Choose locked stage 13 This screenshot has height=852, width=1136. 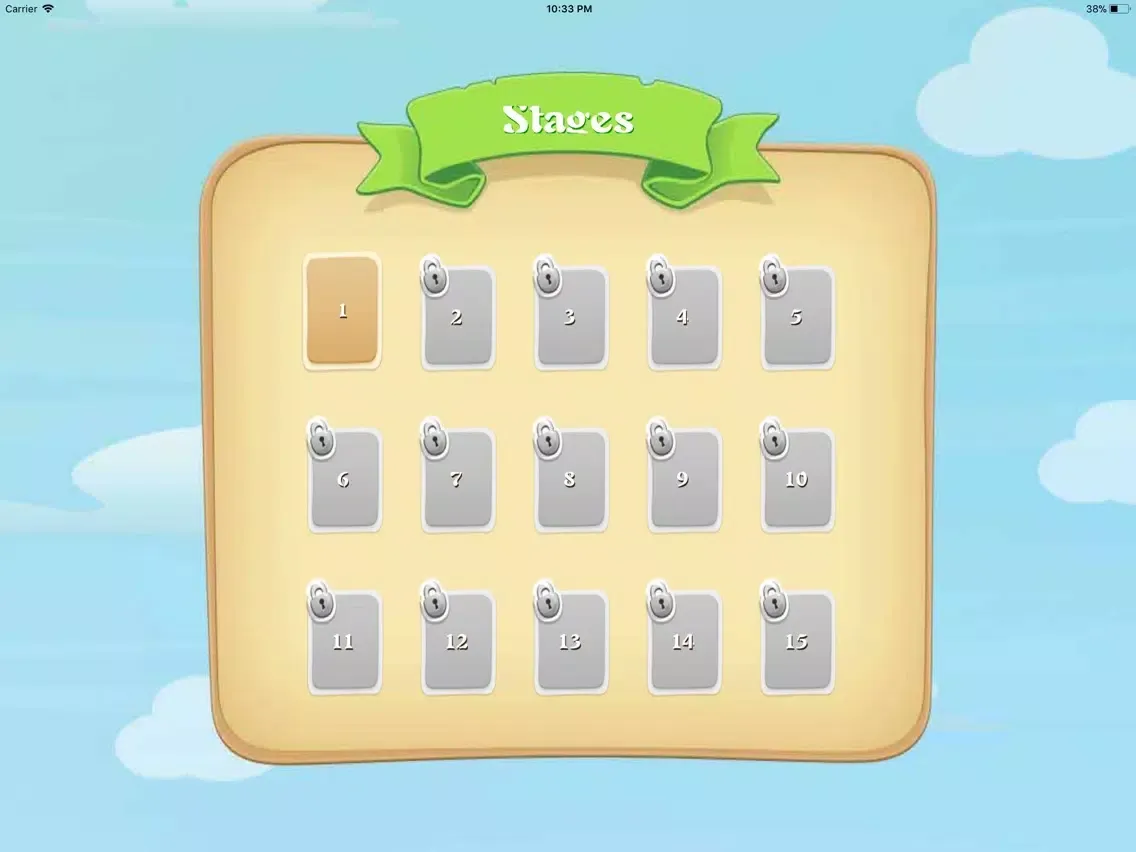tap(570, 642)
